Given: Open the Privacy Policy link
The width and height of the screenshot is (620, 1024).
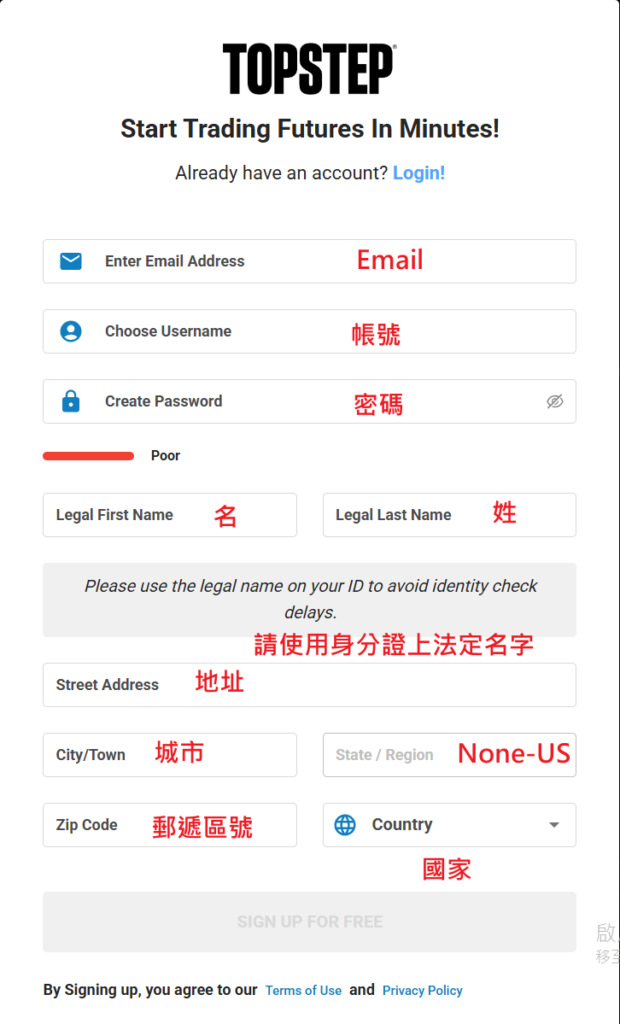Looking at the screenshot, I should (422, 990).
